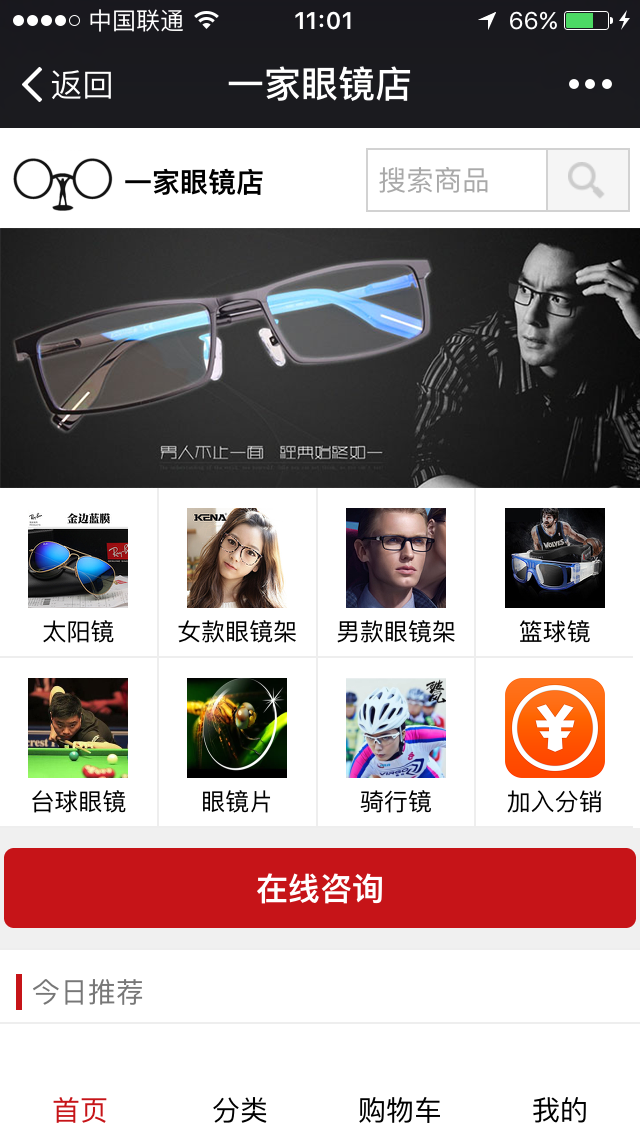Choose the 骑行镜 category

[x=396, y=743]
